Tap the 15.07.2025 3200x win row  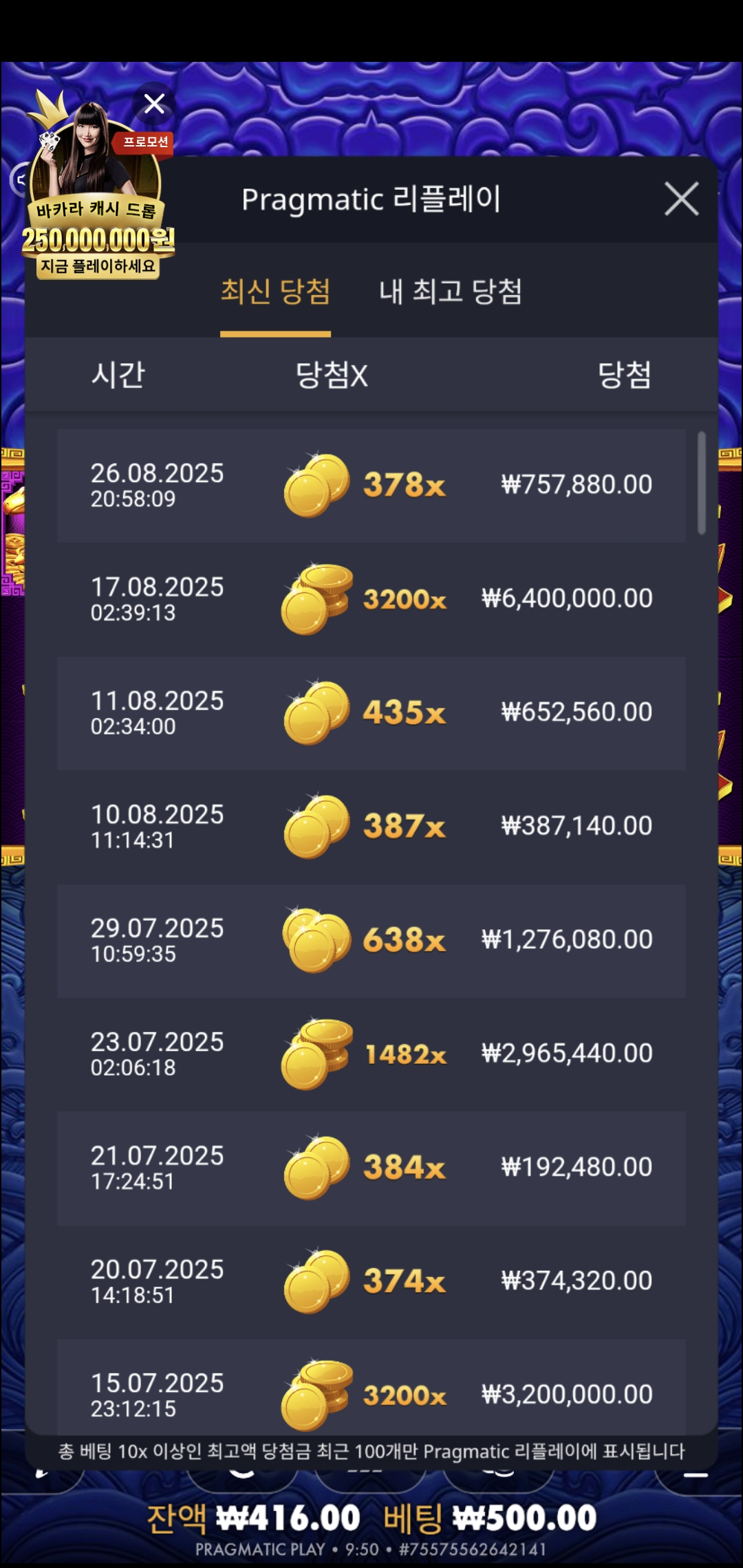tap(371, 1386)
